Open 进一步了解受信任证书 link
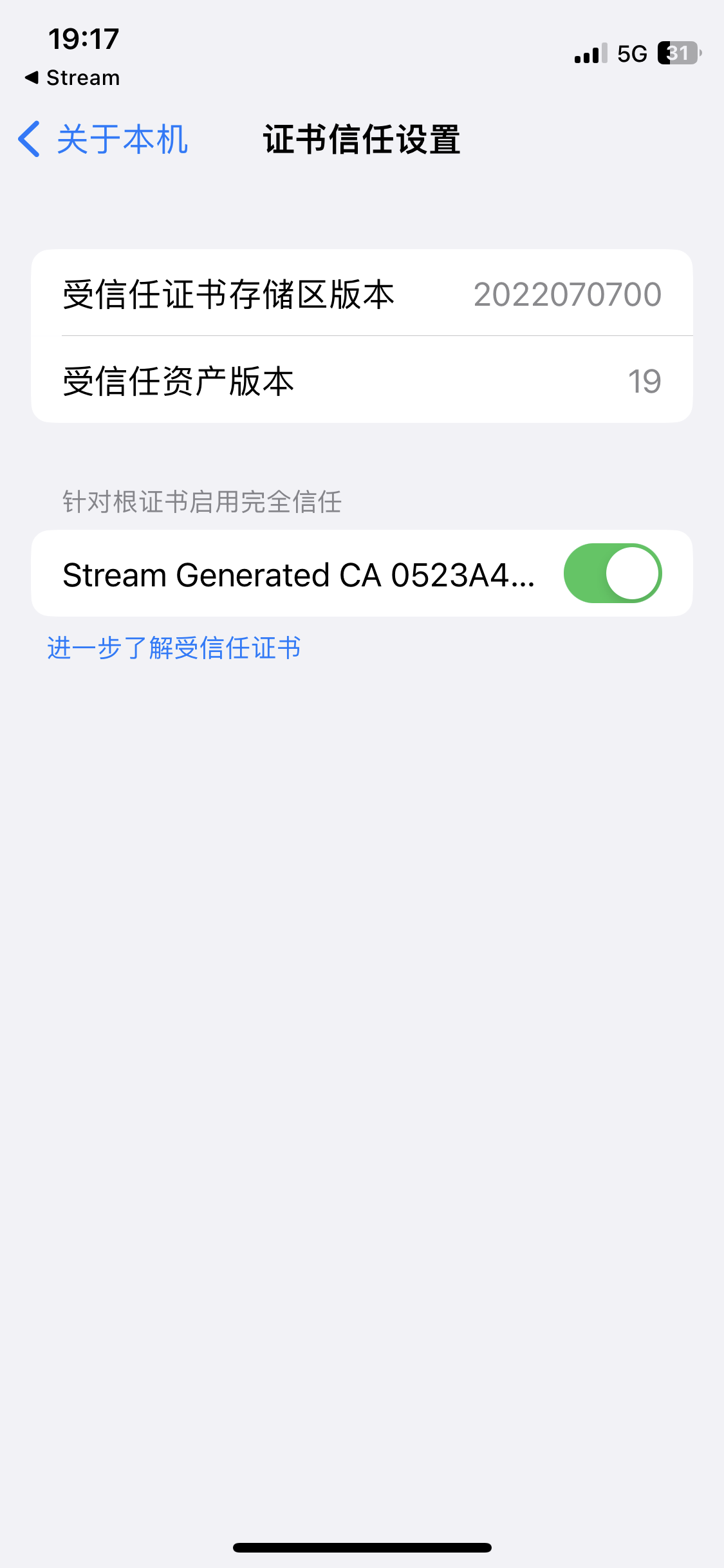This screenshot has width=724, height=1568. [174, 648]
